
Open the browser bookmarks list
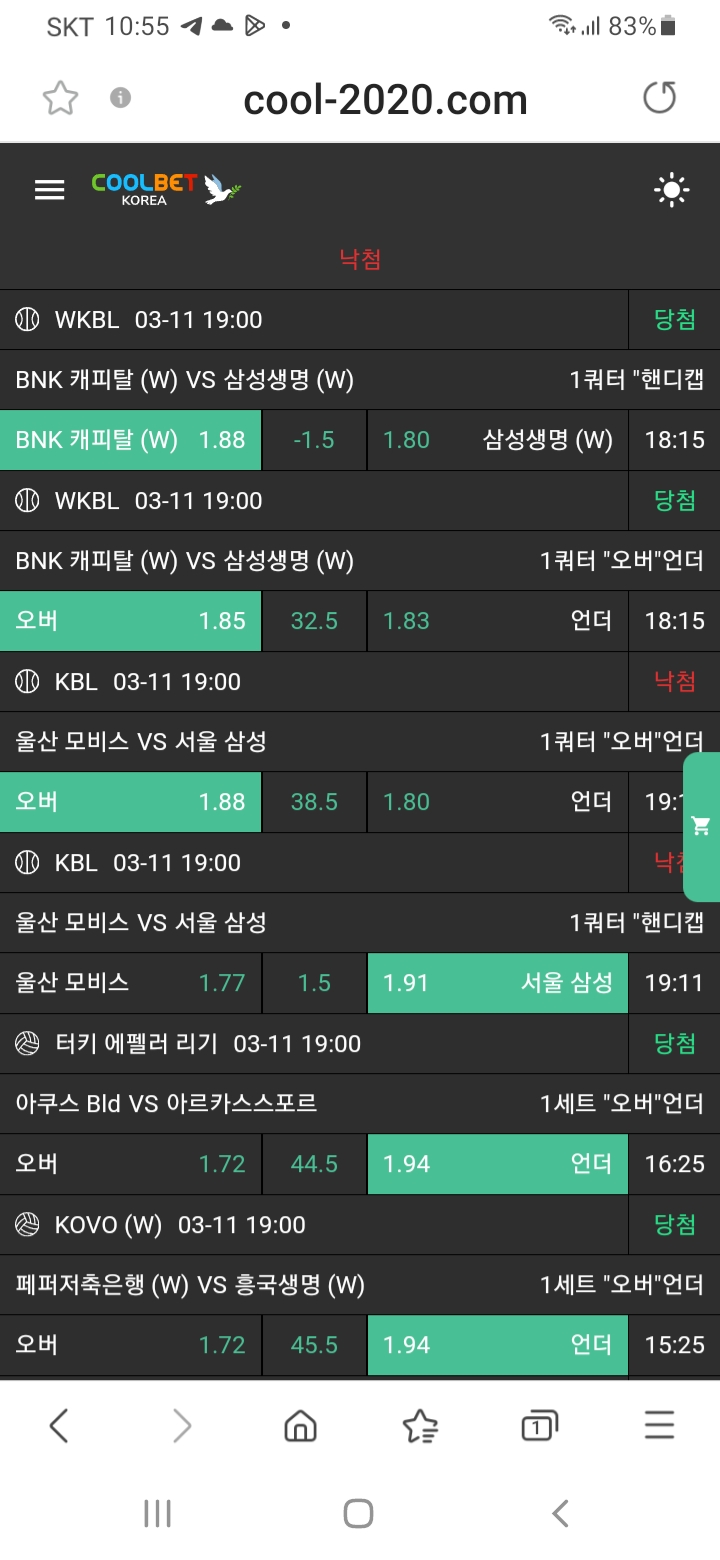tap(420, 1425)
